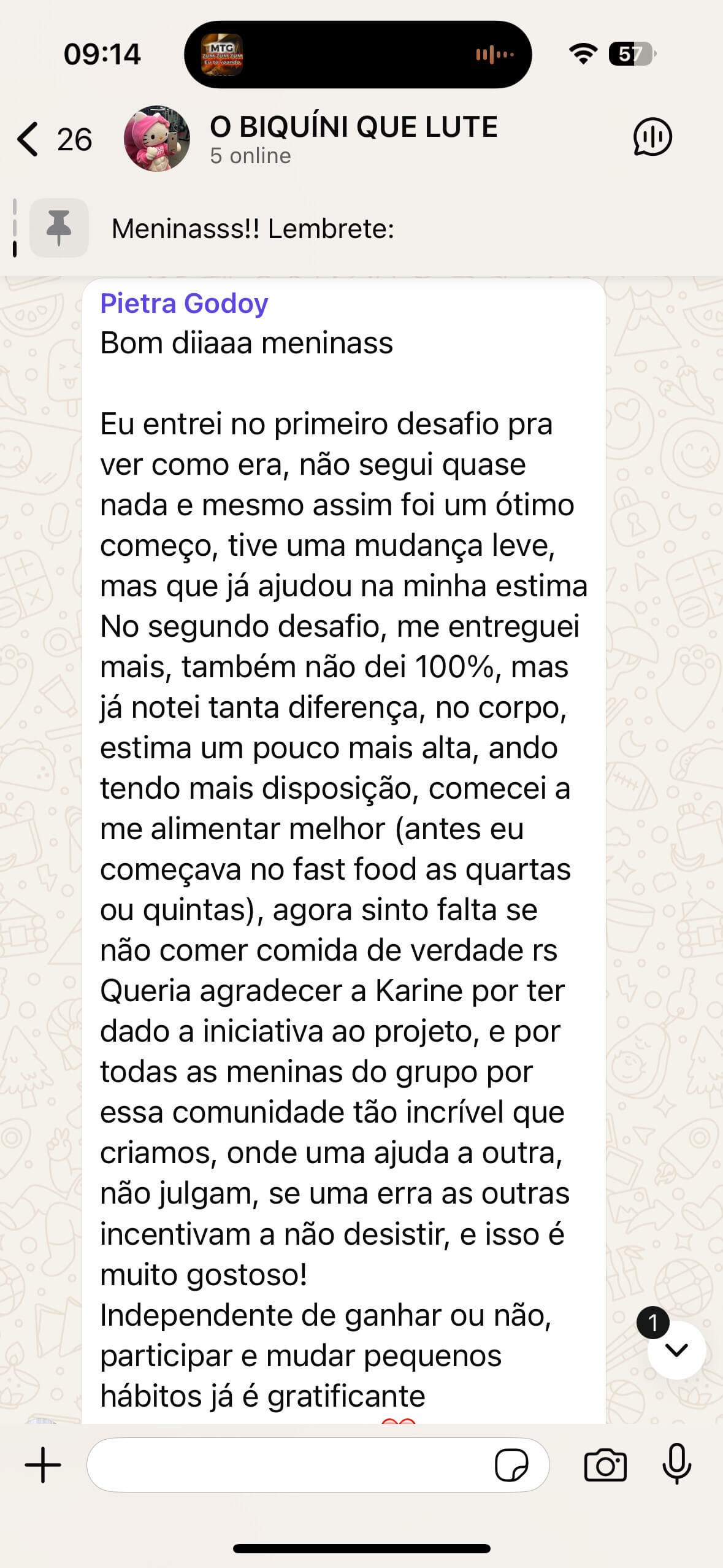Jump to the latest unread message
The width and height of the screenshot is (723, 1568).
[676, 1350]
